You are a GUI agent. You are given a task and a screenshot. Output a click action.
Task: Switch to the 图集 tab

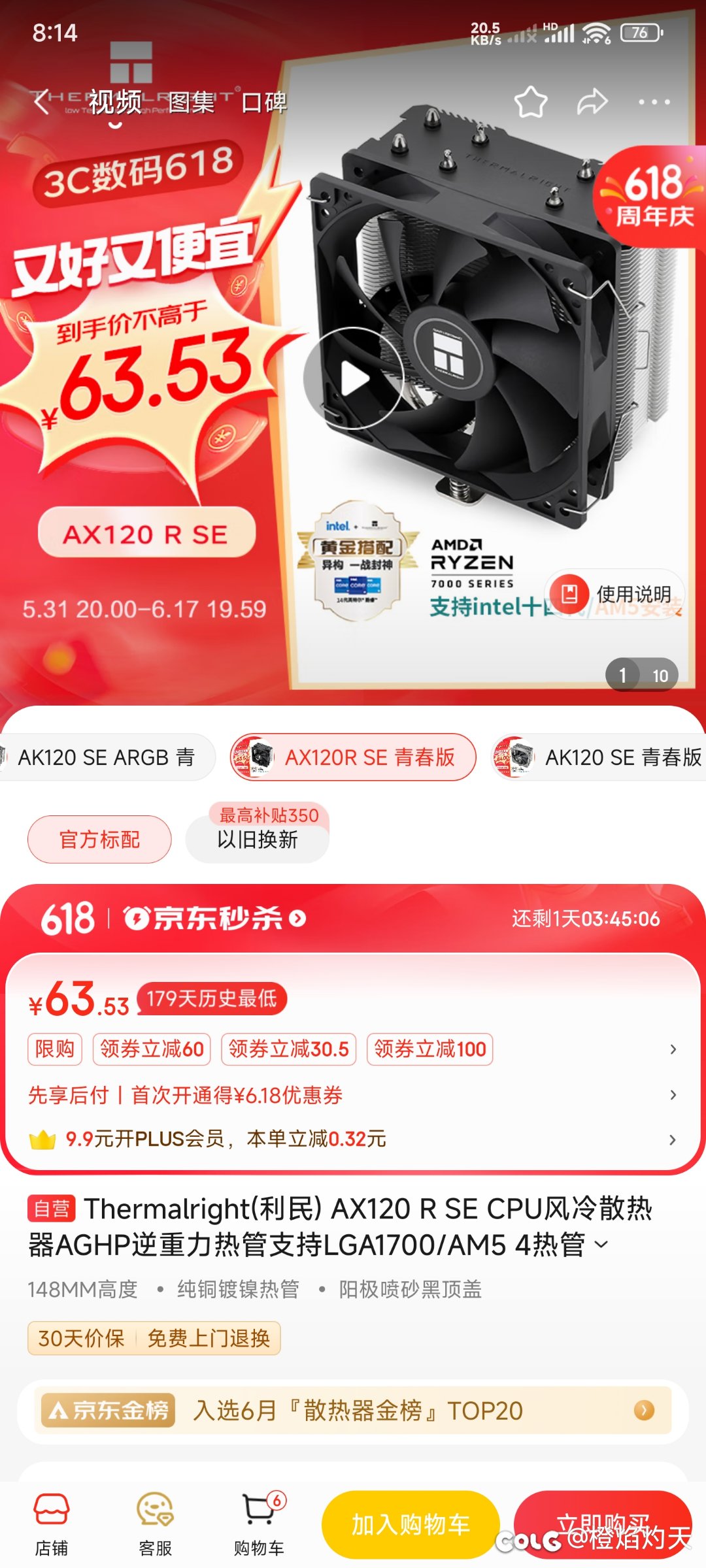tap(192, 103)
